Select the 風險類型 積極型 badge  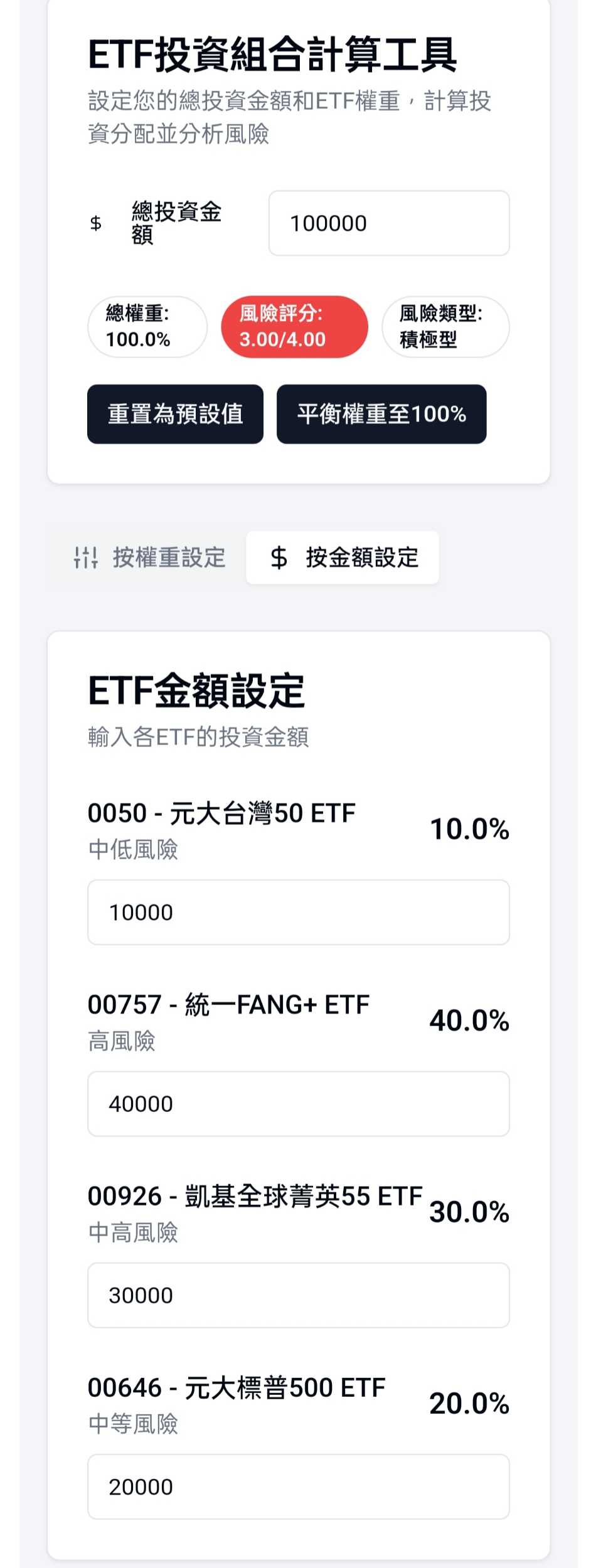(x=445, y=327)
